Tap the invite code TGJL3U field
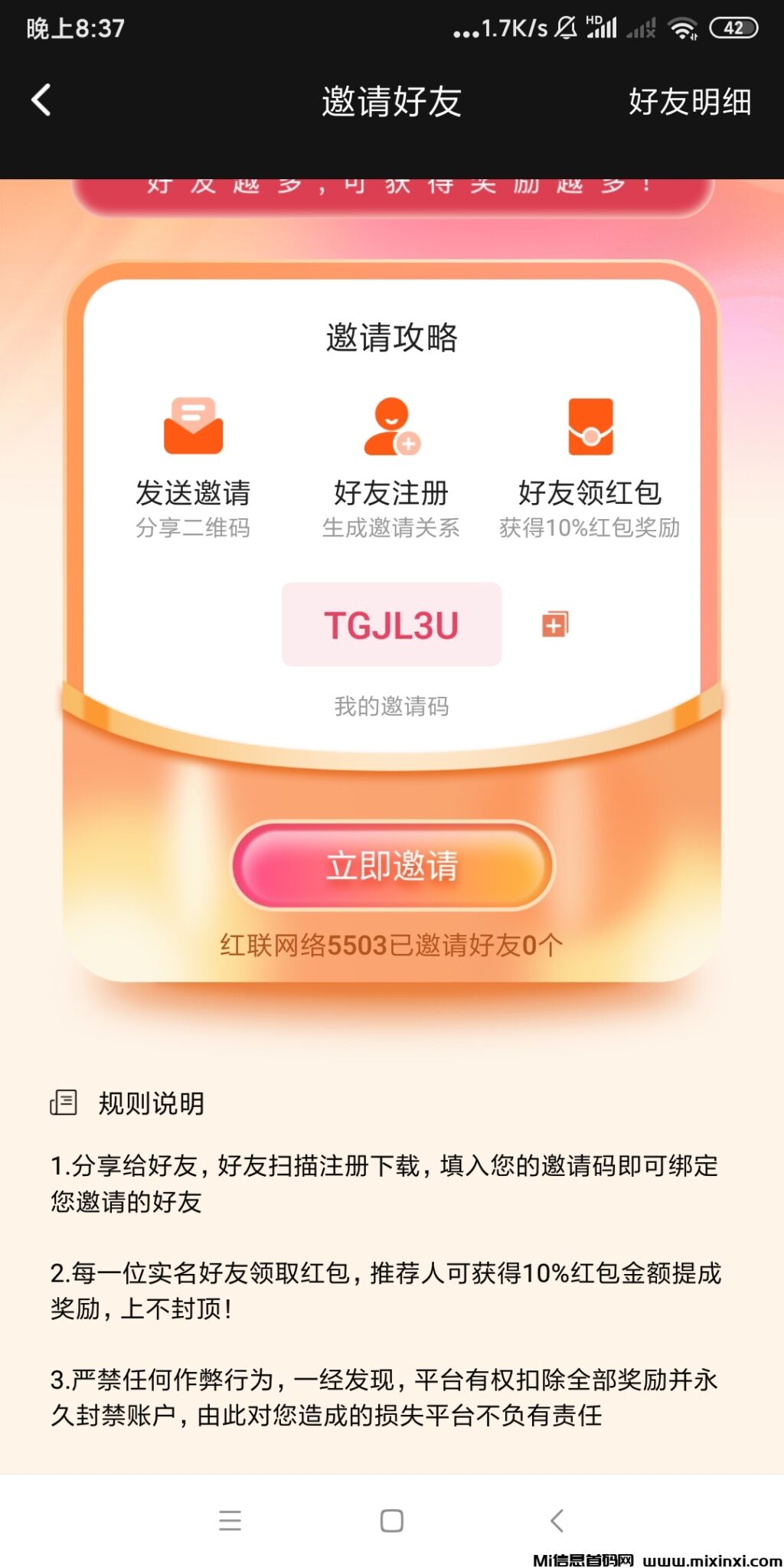The width and height of the screenshot is (784, 1568). (391, 625)
